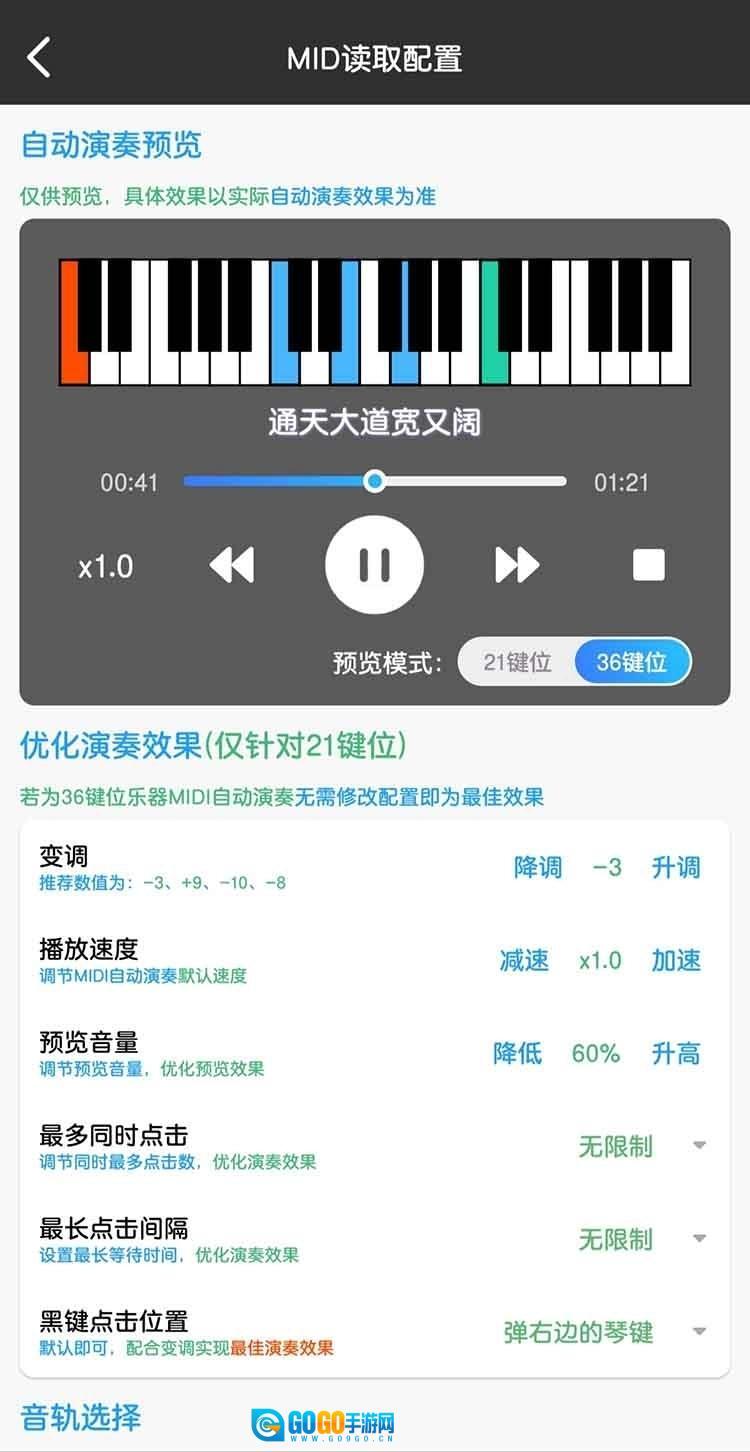This screenshot has height=1452, width=750.
Task: Expand the 最长点击间隔 dropdown
Action: tap(642, 1239)
